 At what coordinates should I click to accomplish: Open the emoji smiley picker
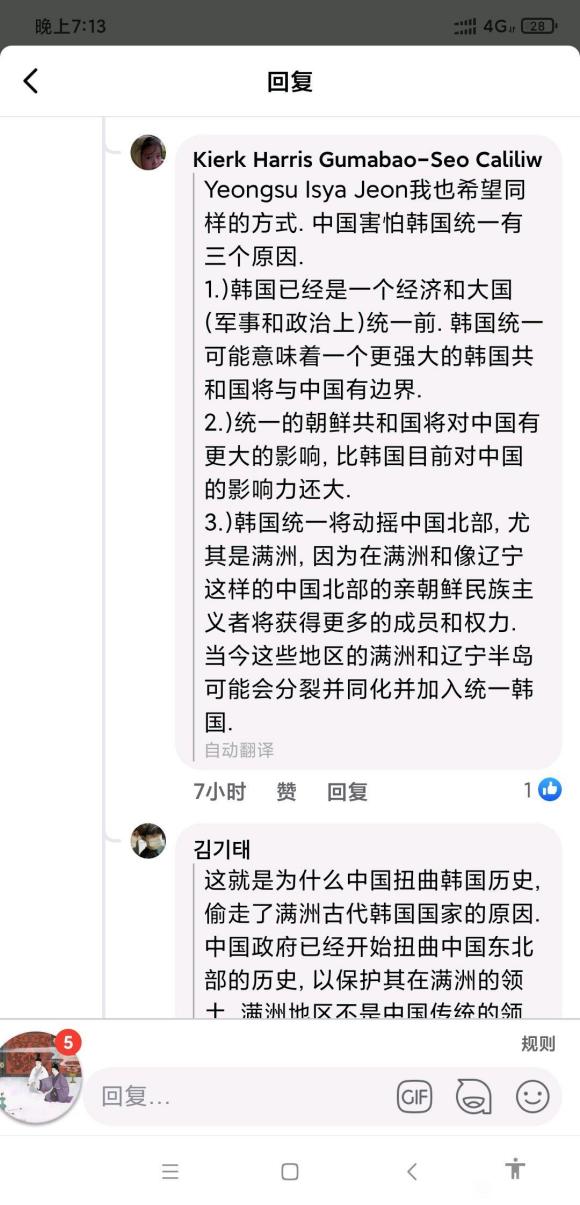(532, 1096)
